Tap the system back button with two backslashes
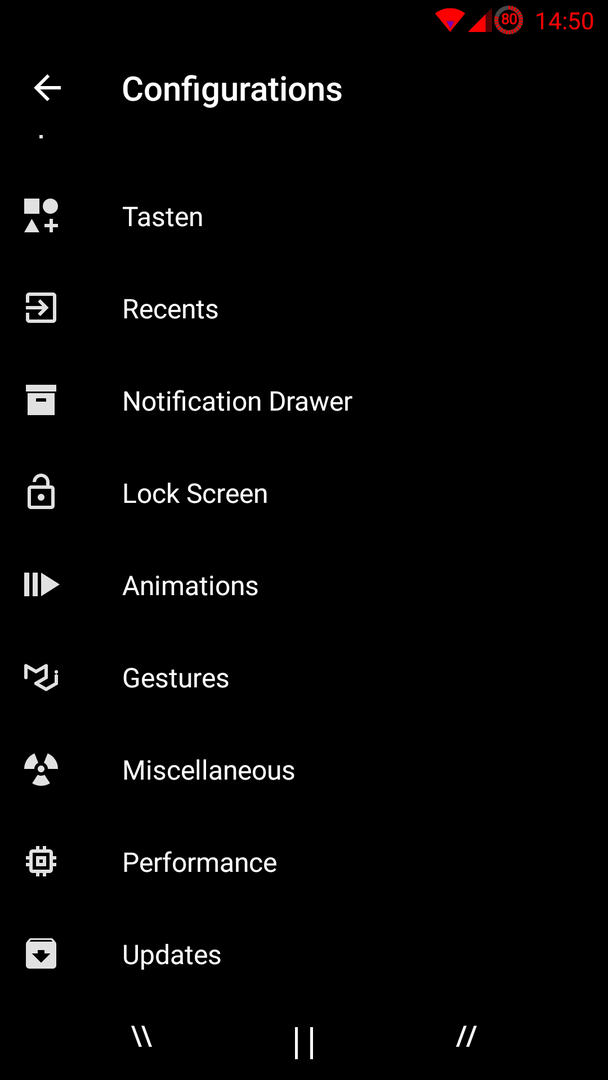The height and width of the screenshot is (1080, 608). 142,1036
